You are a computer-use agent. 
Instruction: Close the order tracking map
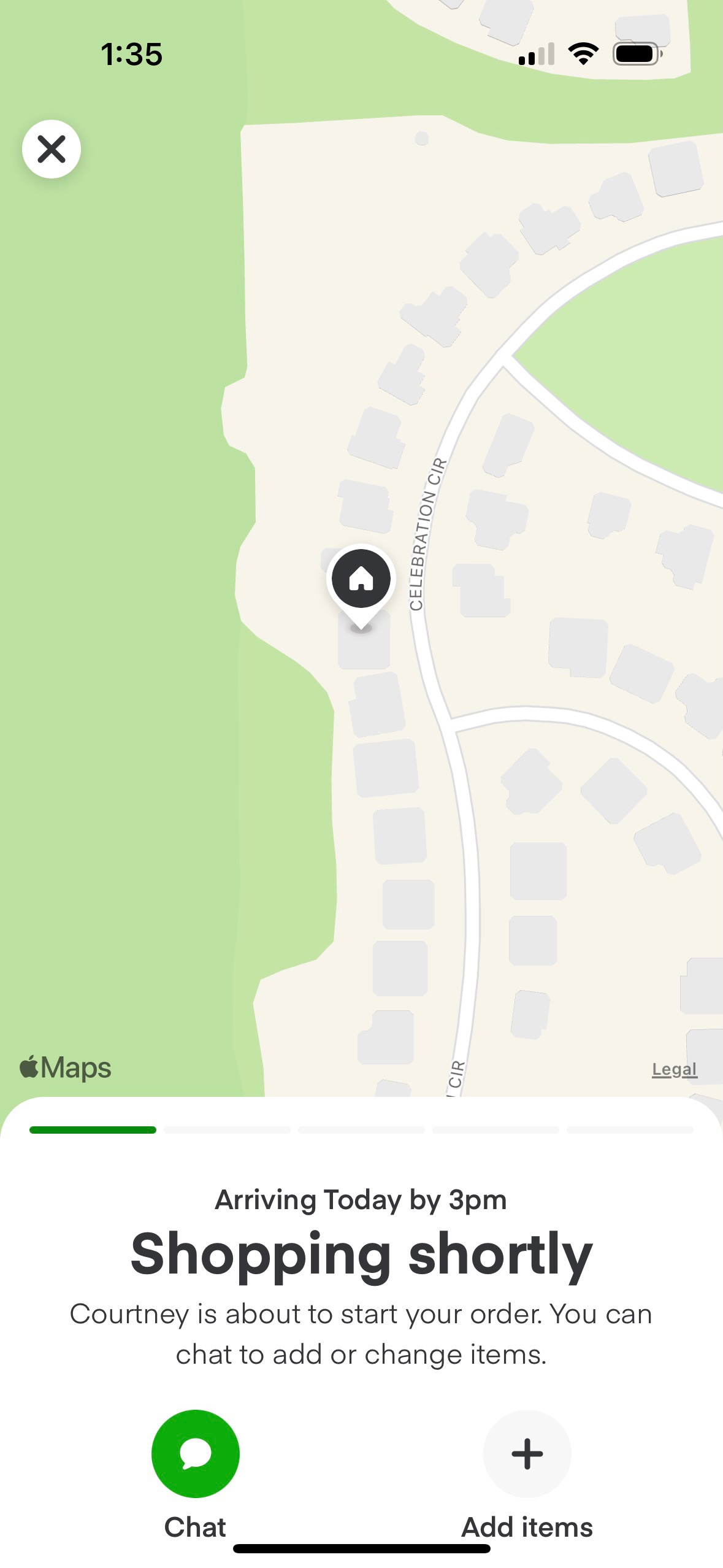[52, 149]
